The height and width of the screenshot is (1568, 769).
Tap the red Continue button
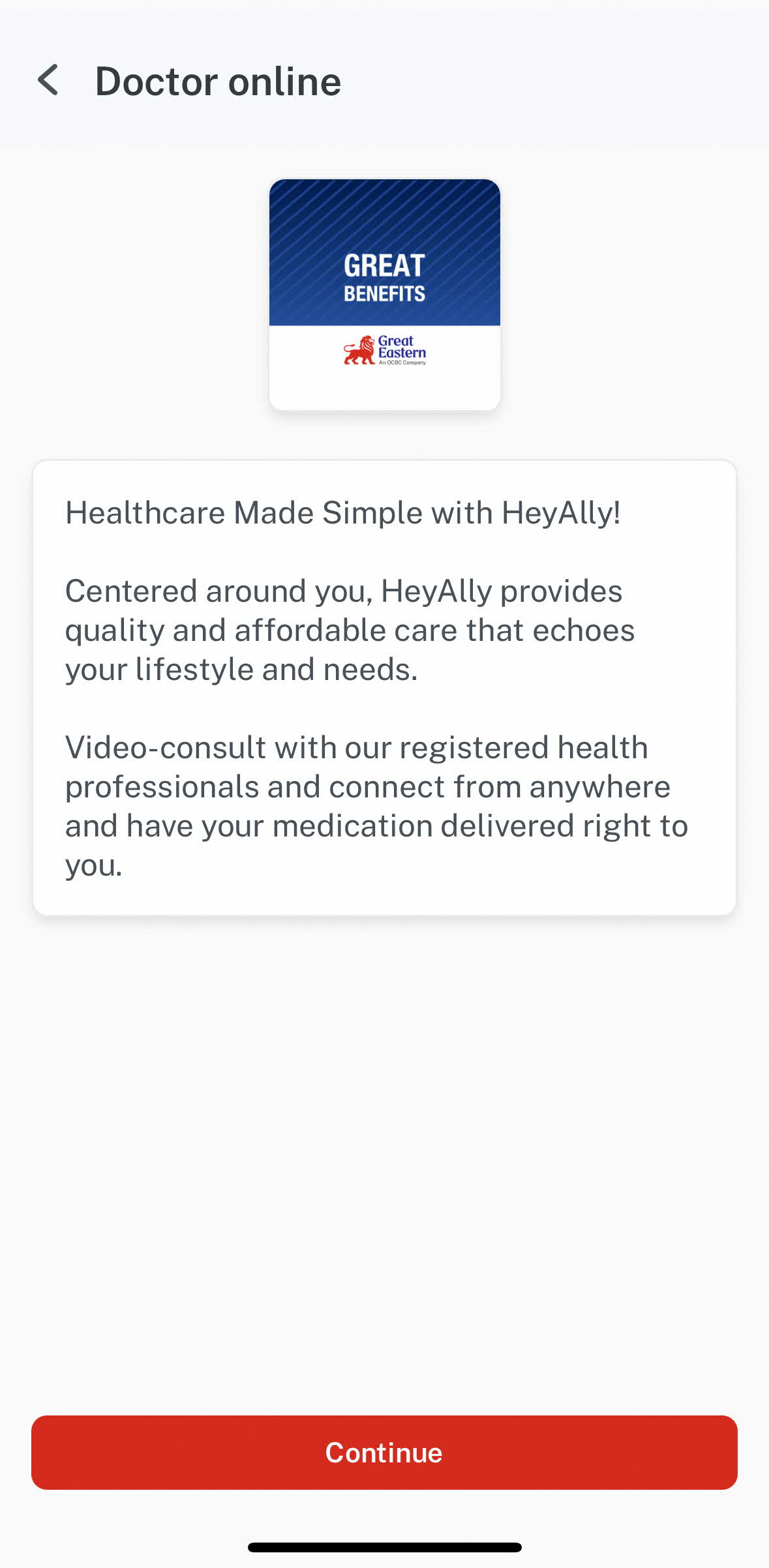tap(384, 1452)
